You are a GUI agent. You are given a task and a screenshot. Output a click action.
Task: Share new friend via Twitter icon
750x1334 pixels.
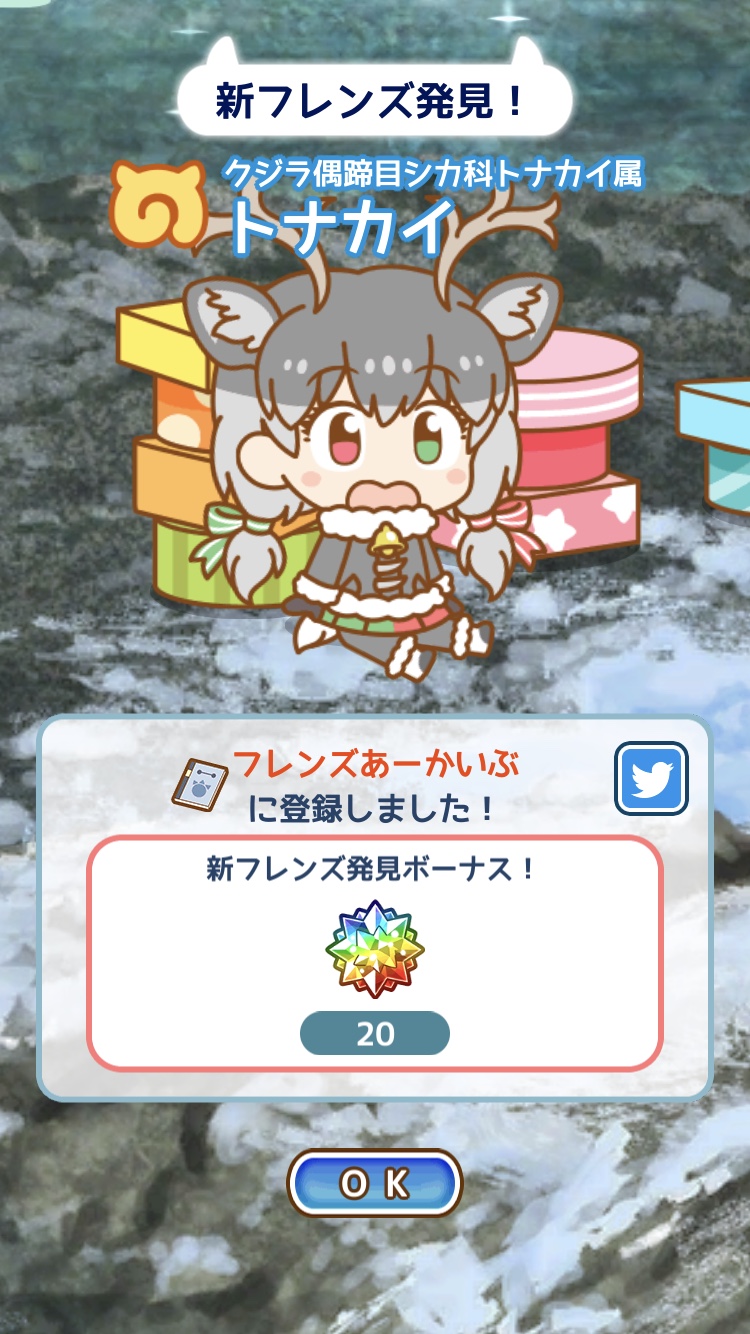click(x=651, y=778)
